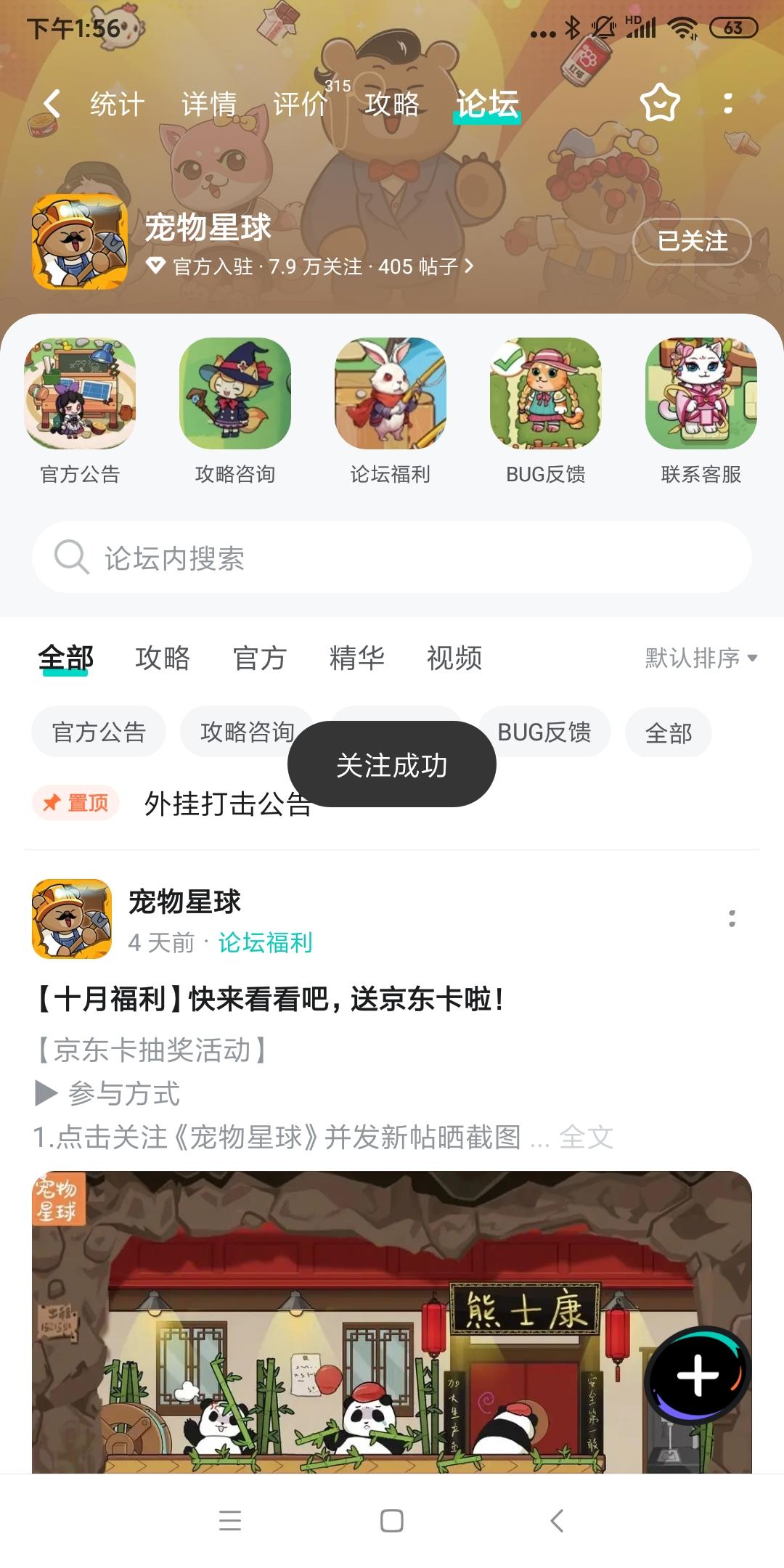Screen dimensions: 784x1568
Task: Enable the 官方公告 filter chip
Action: (x=98, y=732)
